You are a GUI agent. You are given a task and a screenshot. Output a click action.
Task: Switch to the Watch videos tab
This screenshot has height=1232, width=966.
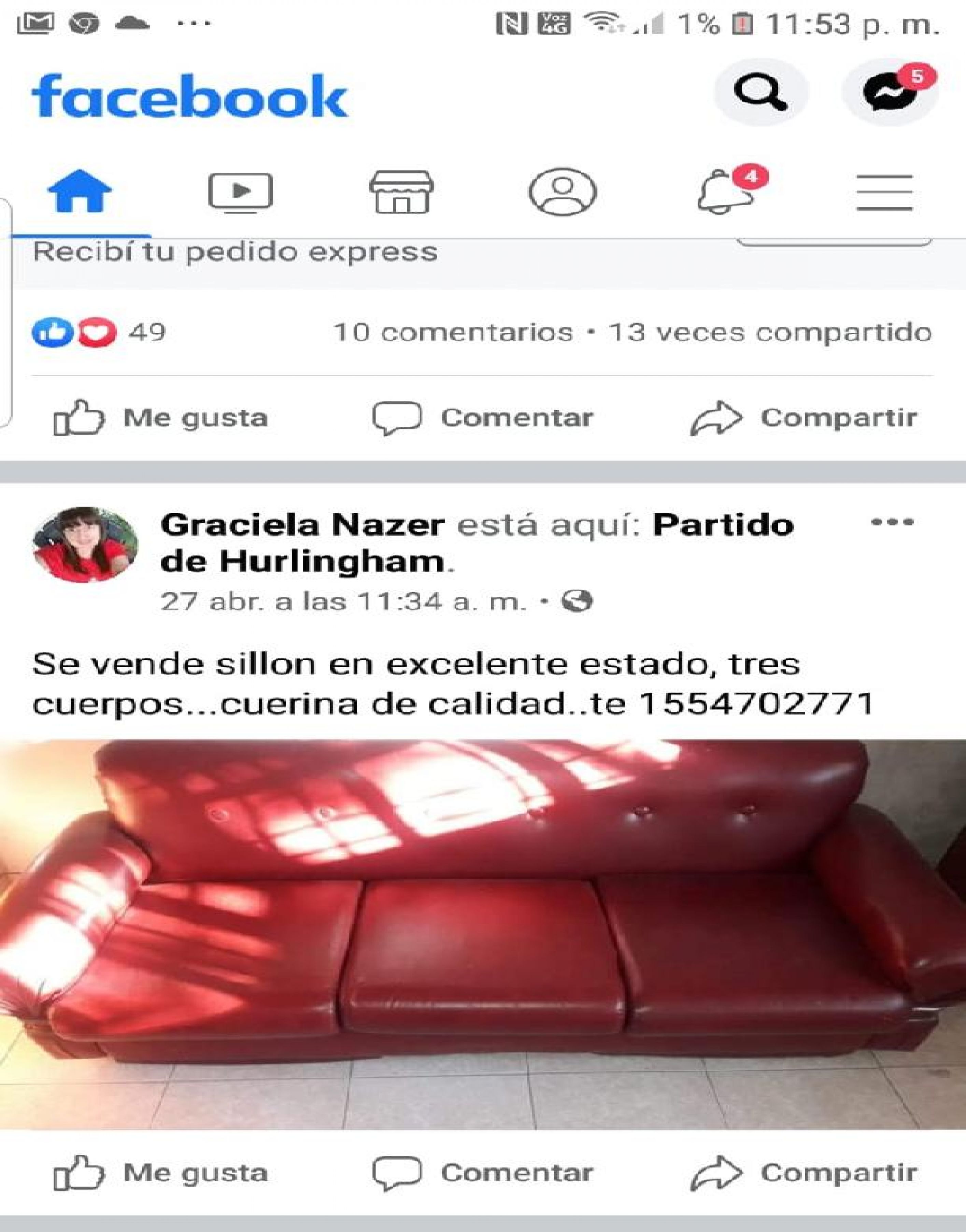[x=241, y=192]
